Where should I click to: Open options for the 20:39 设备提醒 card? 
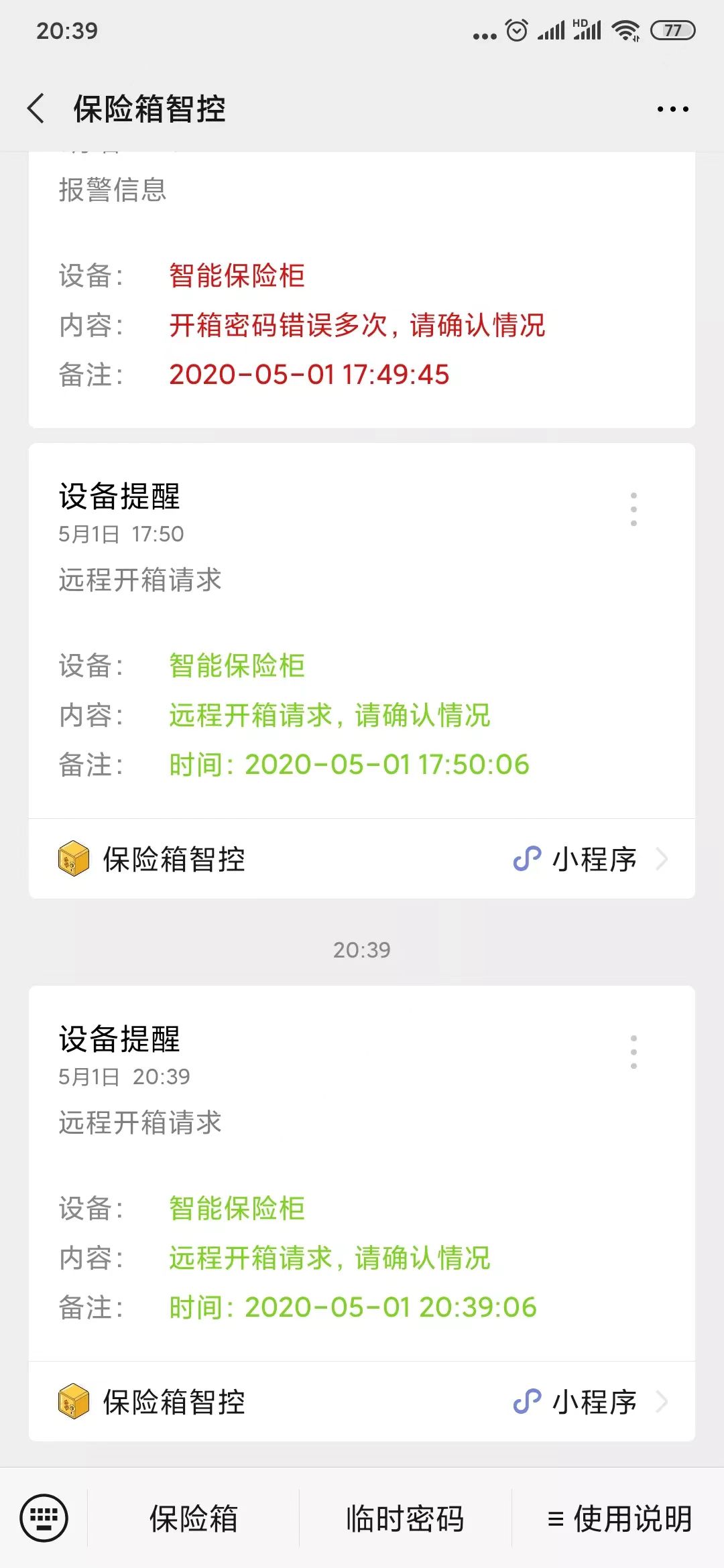[x=633, y=1052]
